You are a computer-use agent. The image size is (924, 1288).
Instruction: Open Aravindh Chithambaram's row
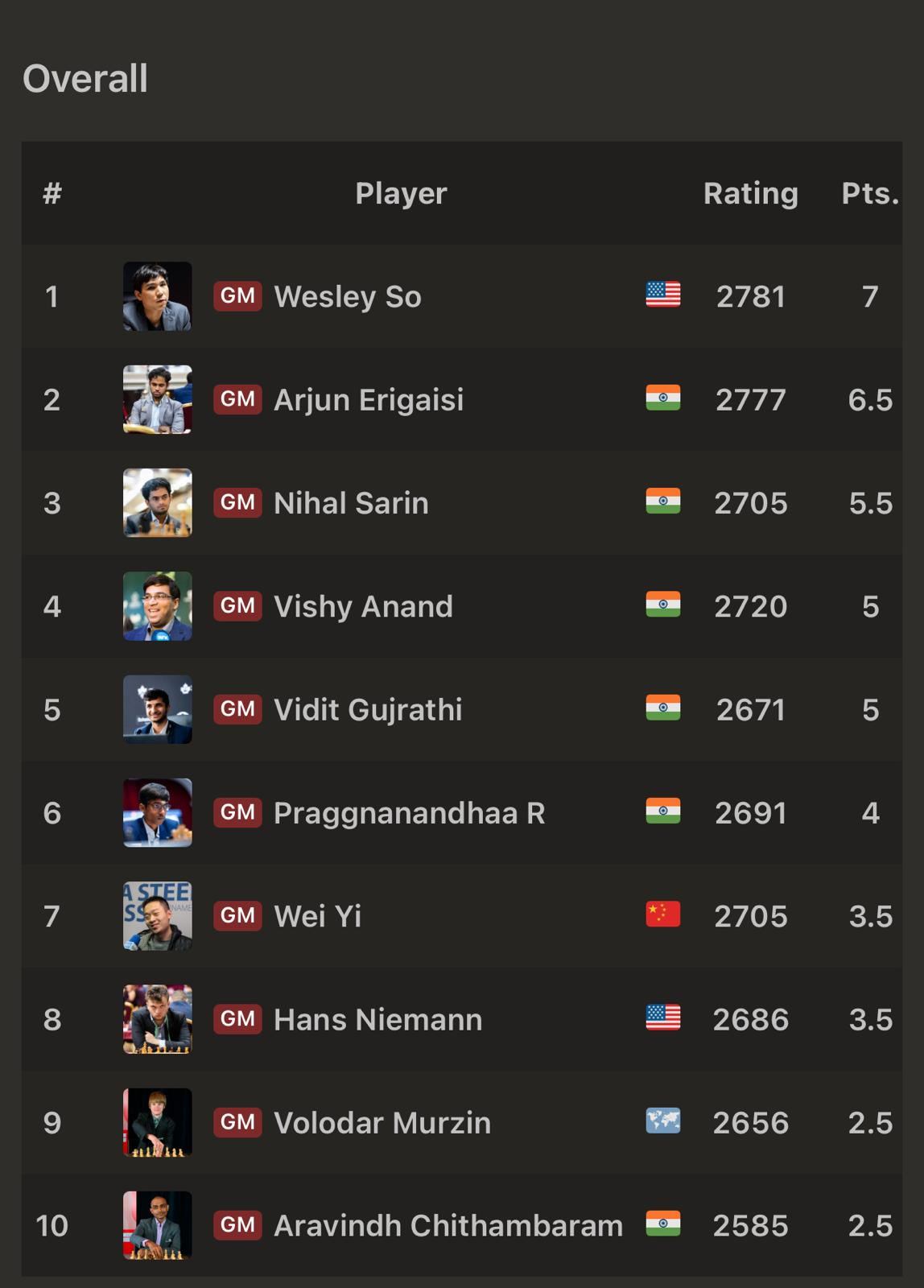pos(448,1225)
